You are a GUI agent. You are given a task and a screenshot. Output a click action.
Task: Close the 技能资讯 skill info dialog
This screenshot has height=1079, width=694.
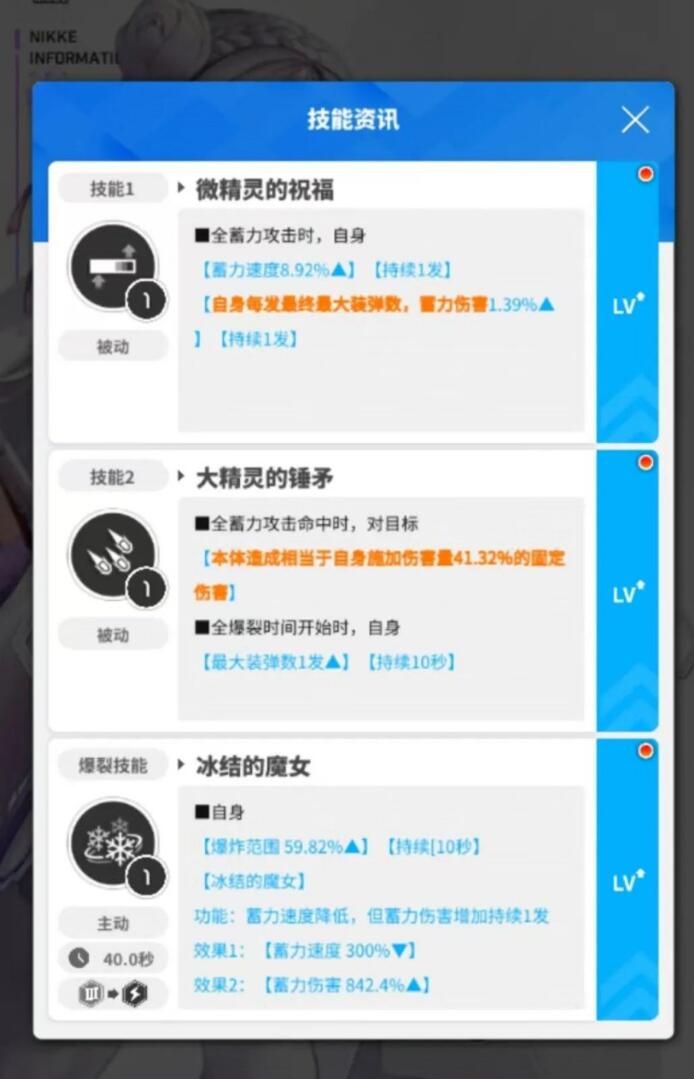click(x=635, y=120)
